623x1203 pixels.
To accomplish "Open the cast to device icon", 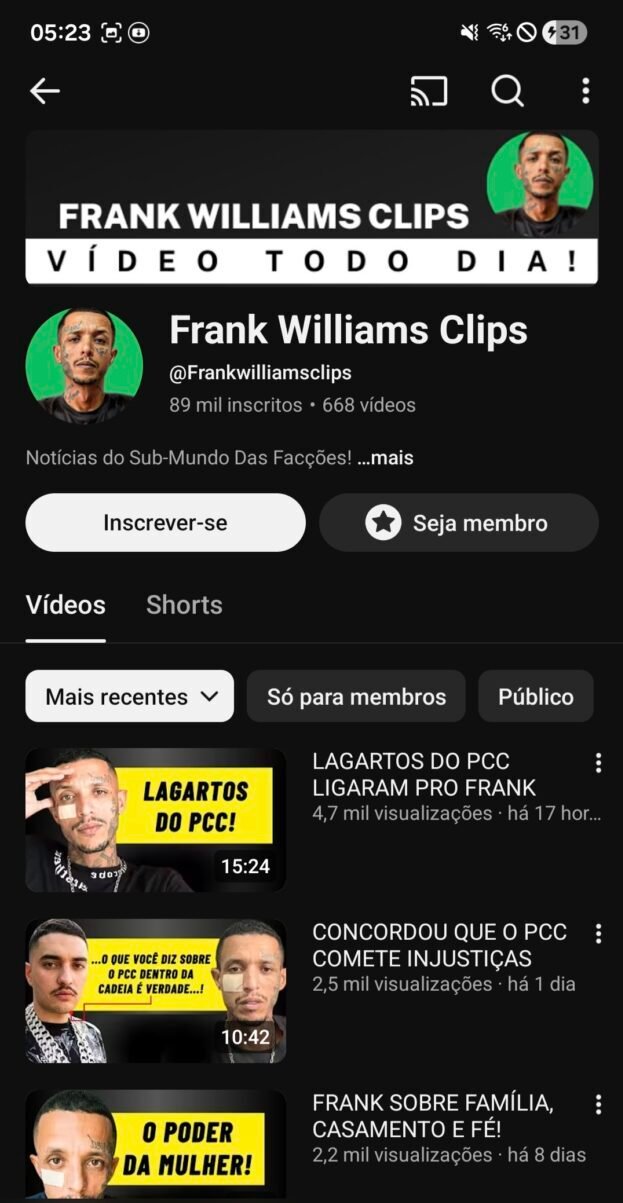I will tap(428, 91).
